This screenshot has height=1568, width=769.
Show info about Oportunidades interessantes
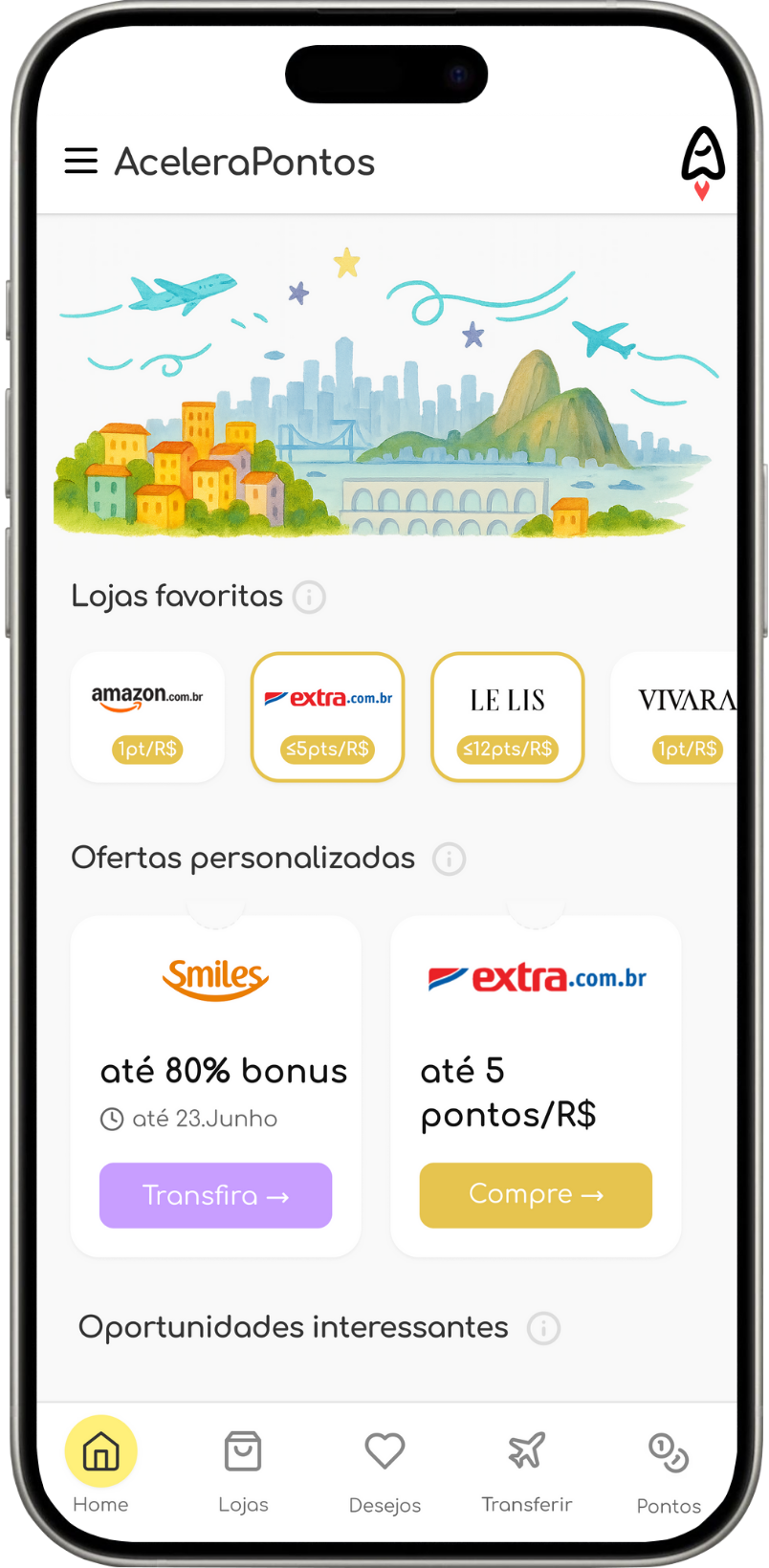pos(543,1328)
